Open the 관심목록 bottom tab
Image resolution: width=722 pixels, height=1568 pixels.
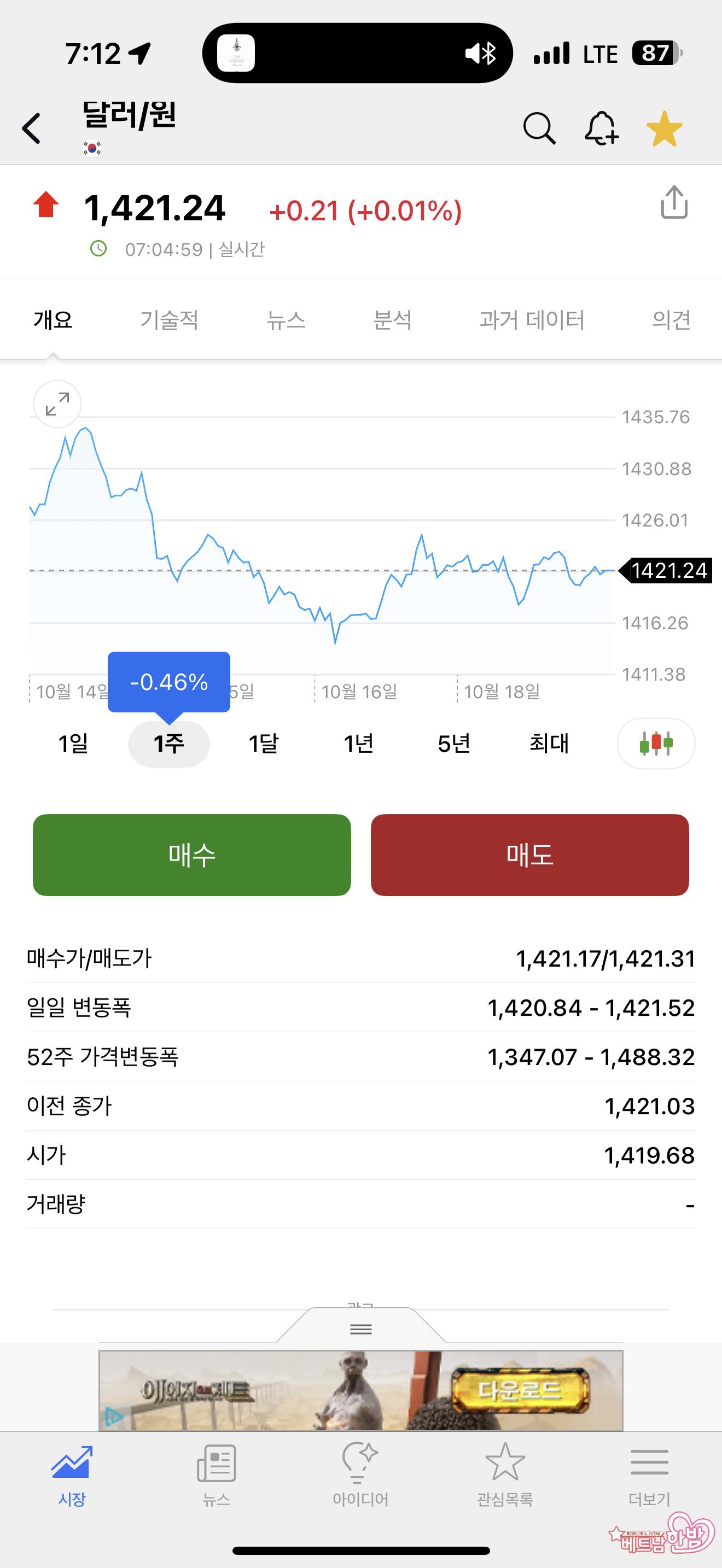[x=505, y=1473]
